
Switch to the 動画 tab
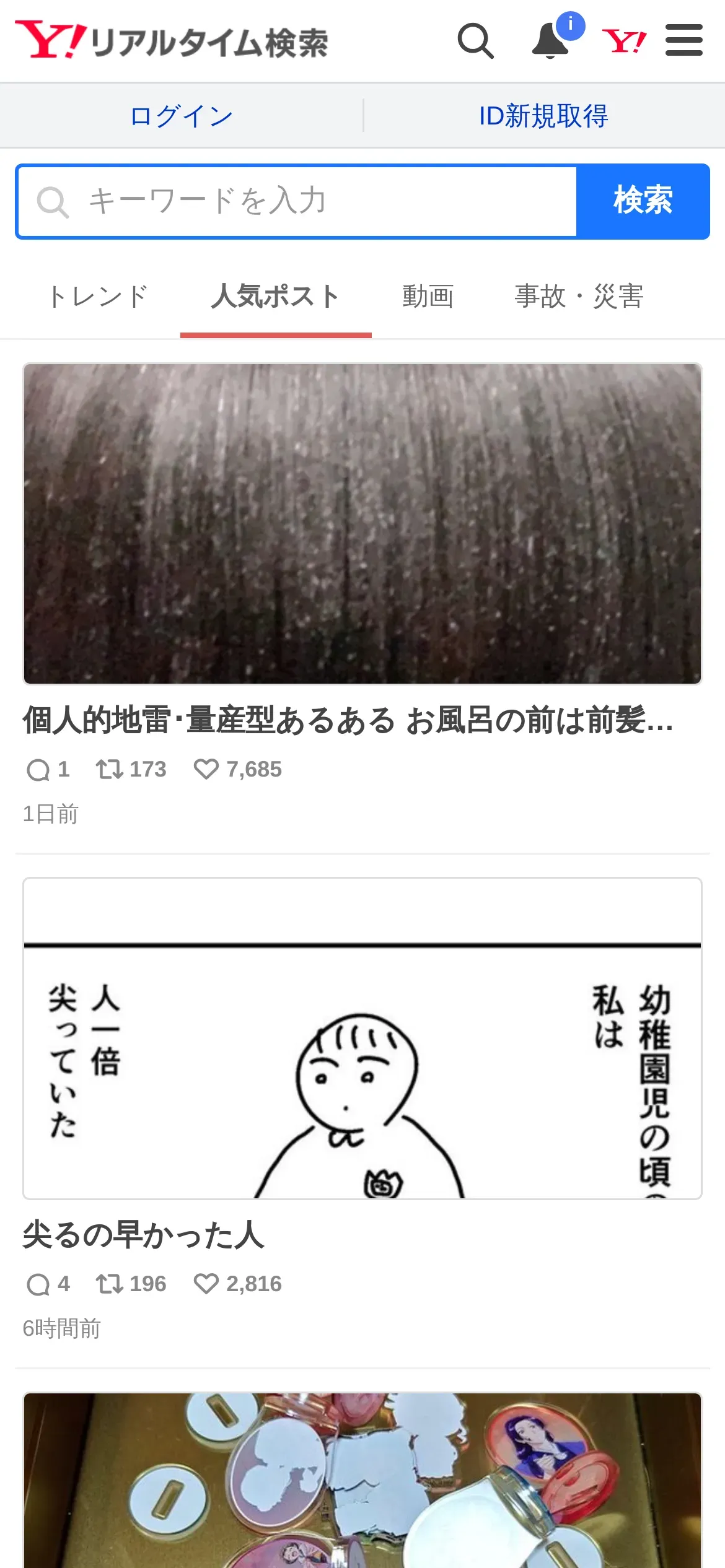428,297
